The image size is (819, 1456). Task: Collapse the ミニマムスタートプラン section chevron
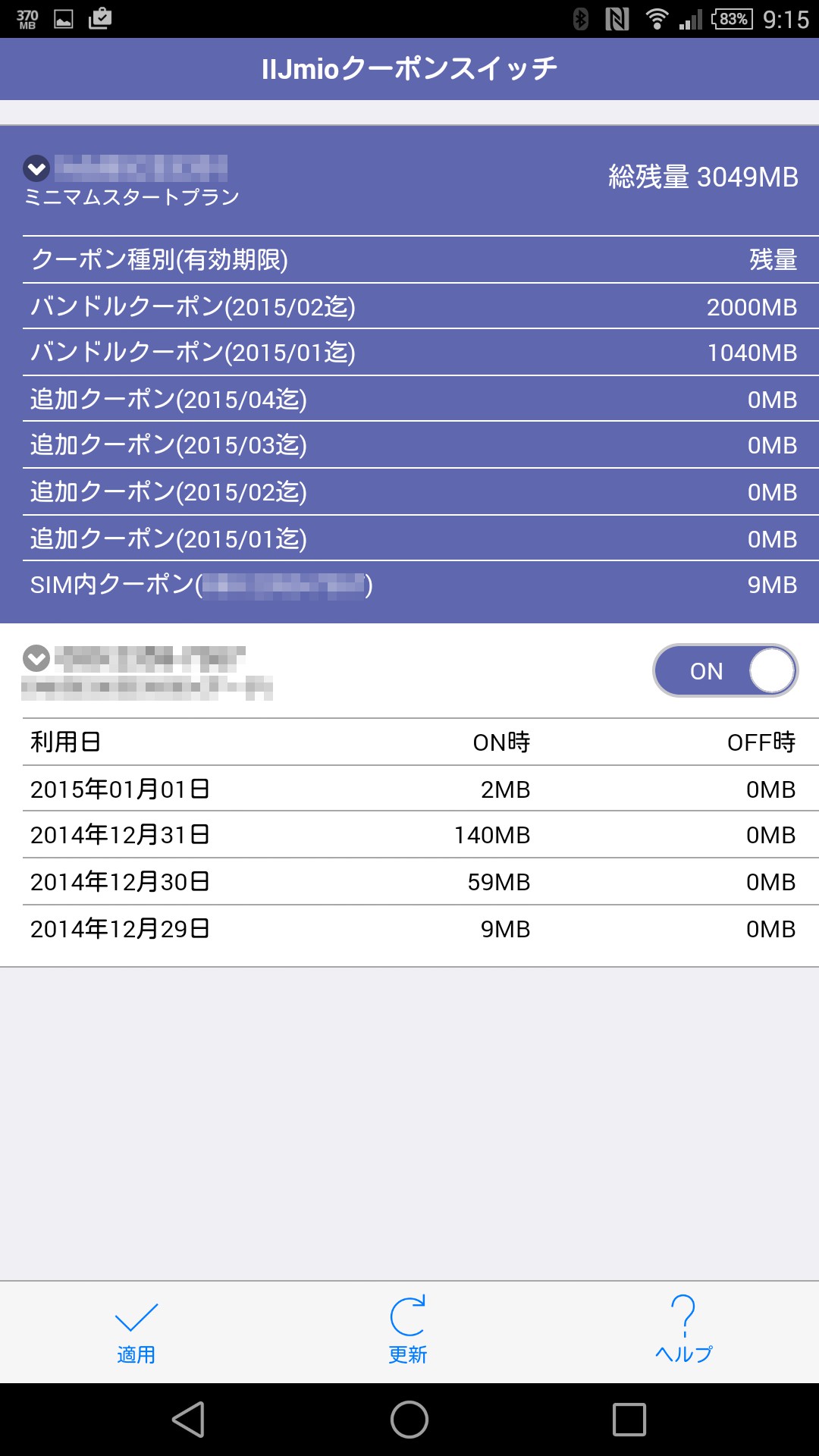(x=36, y=168)
